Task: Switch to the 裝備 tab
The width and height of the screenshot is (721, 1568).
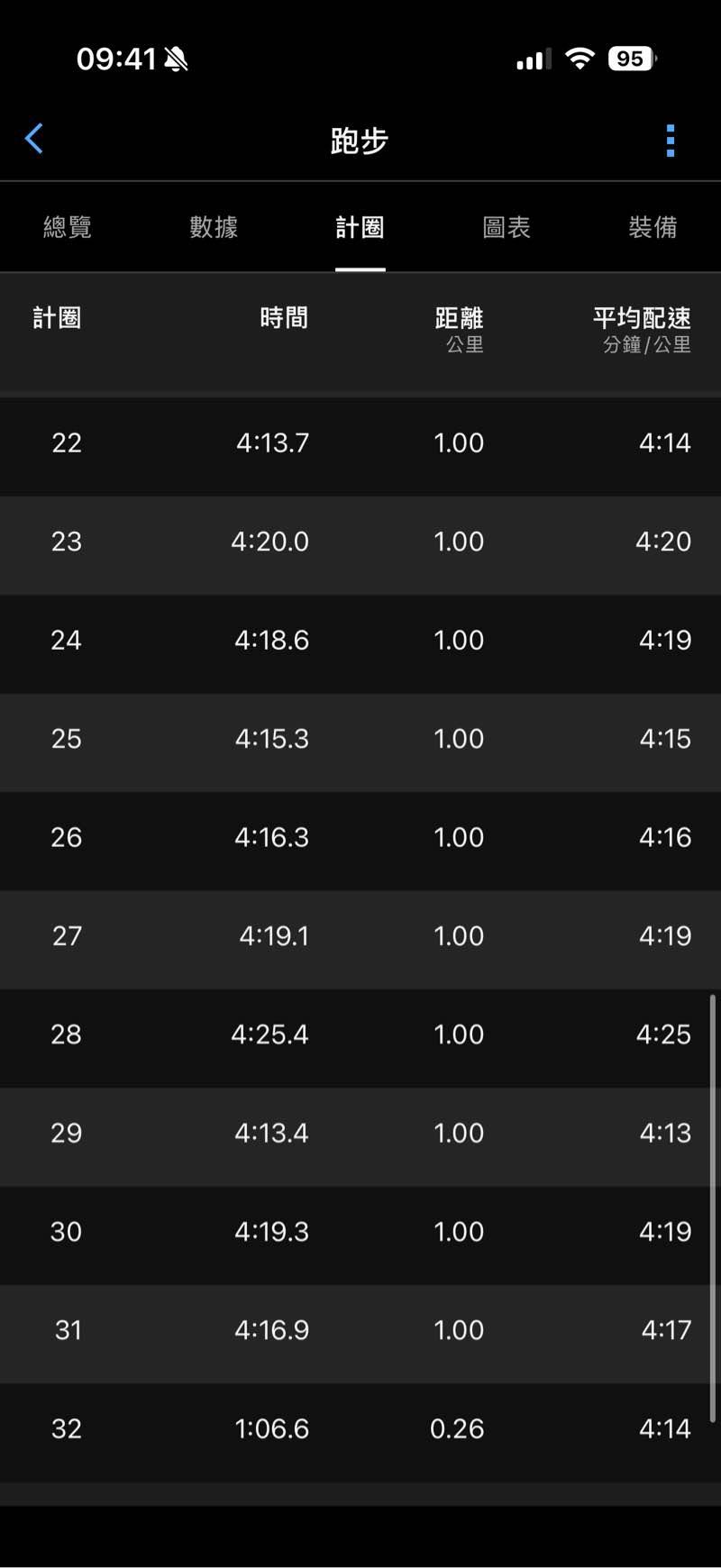Action: [653, 227]
